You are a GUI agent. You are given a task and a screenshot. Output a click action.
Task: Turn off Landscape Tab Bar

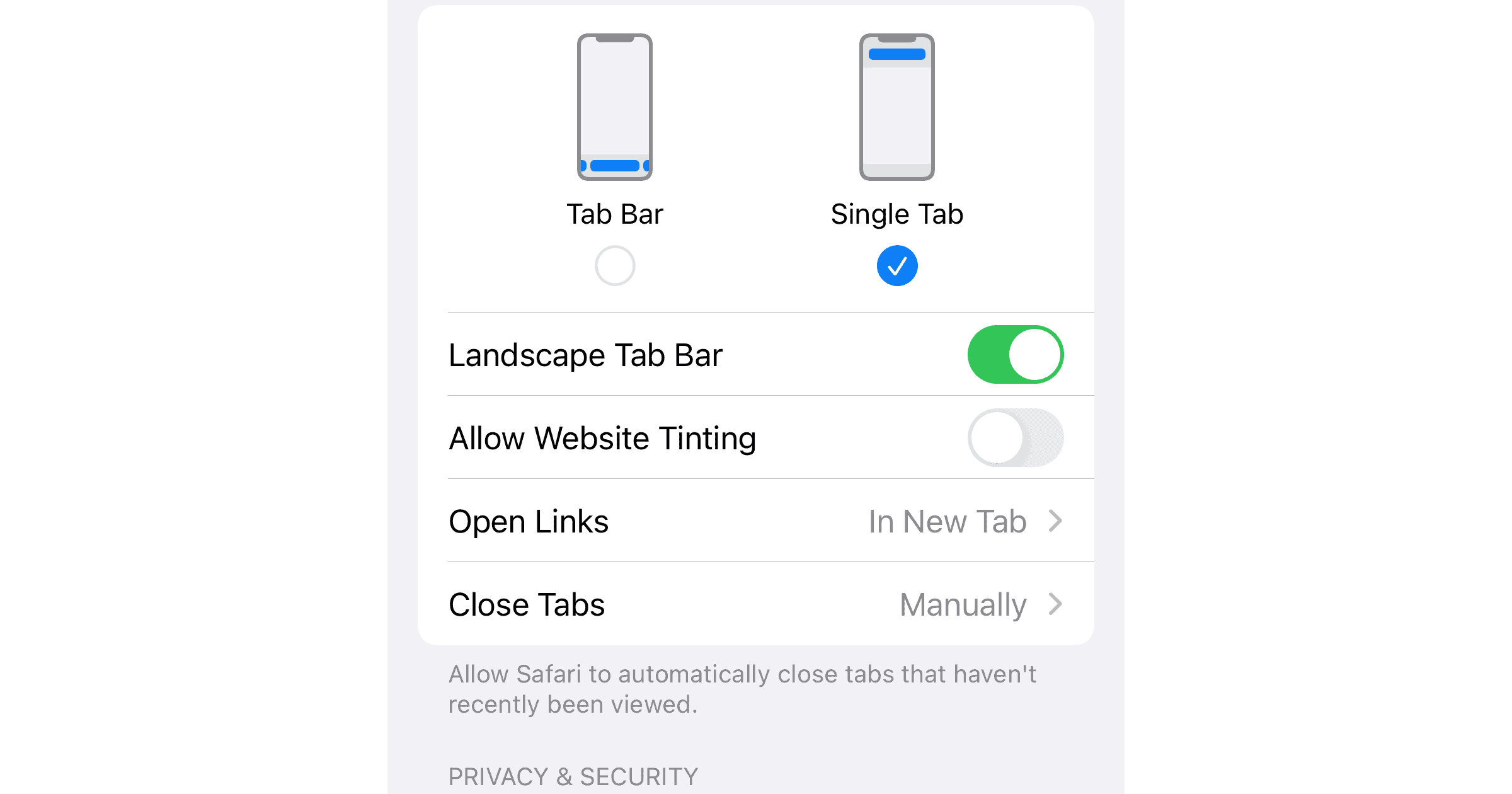coord(1015,355)
